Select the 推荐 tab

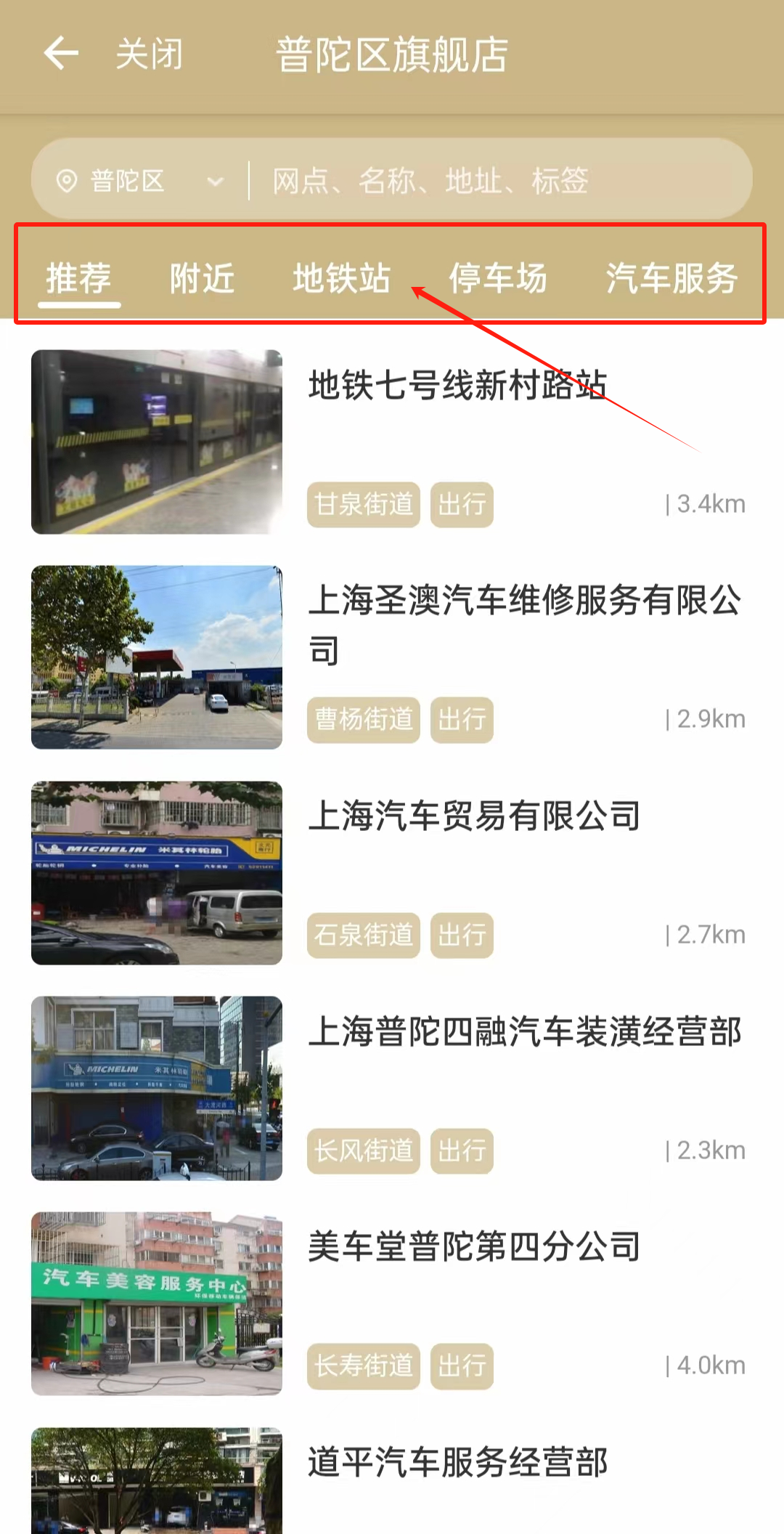pos(78,278)
